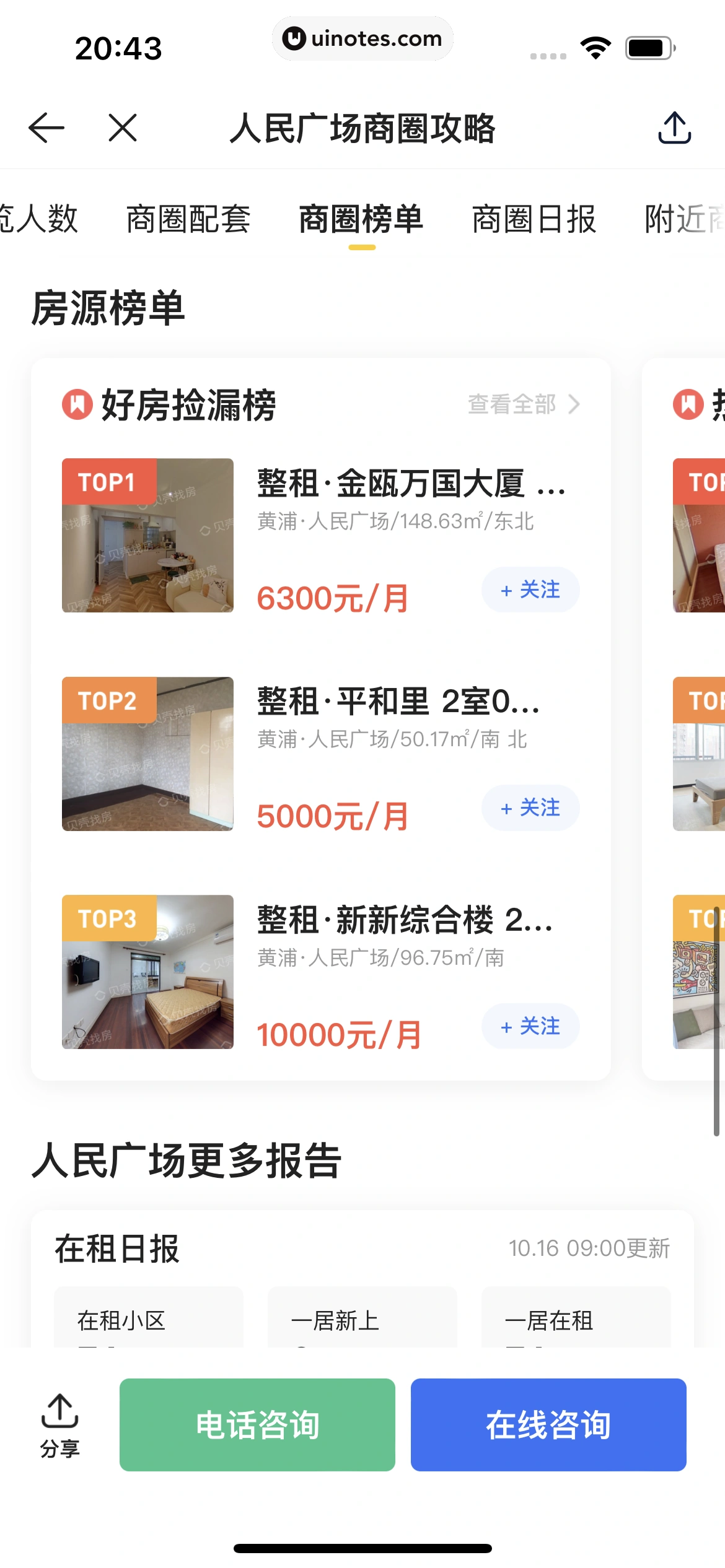725x1568 pixels.
Task: Select the 商圈榜单 tab
Action: point(362,219)
